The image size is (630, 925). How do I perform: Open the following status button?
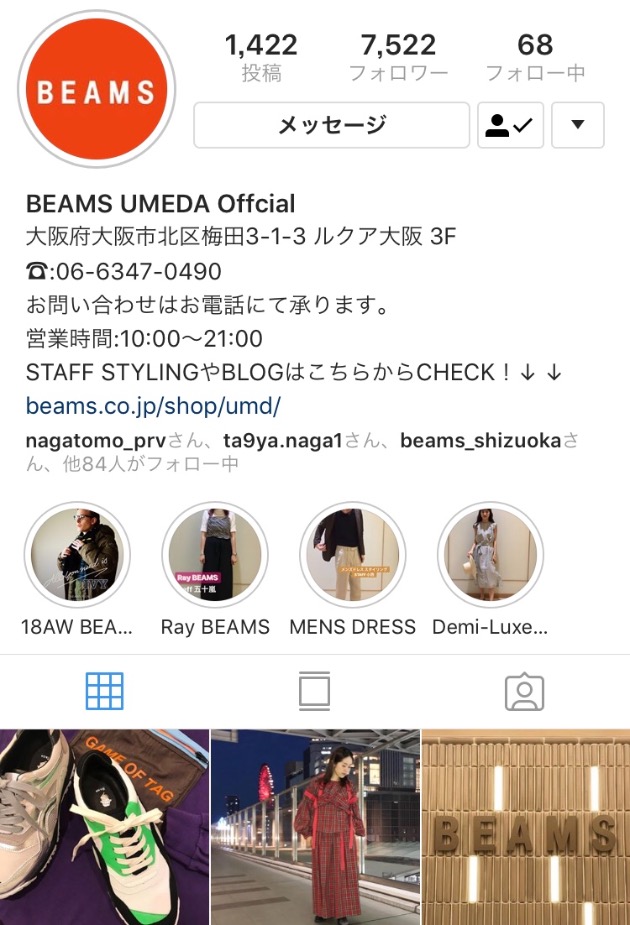510,125
